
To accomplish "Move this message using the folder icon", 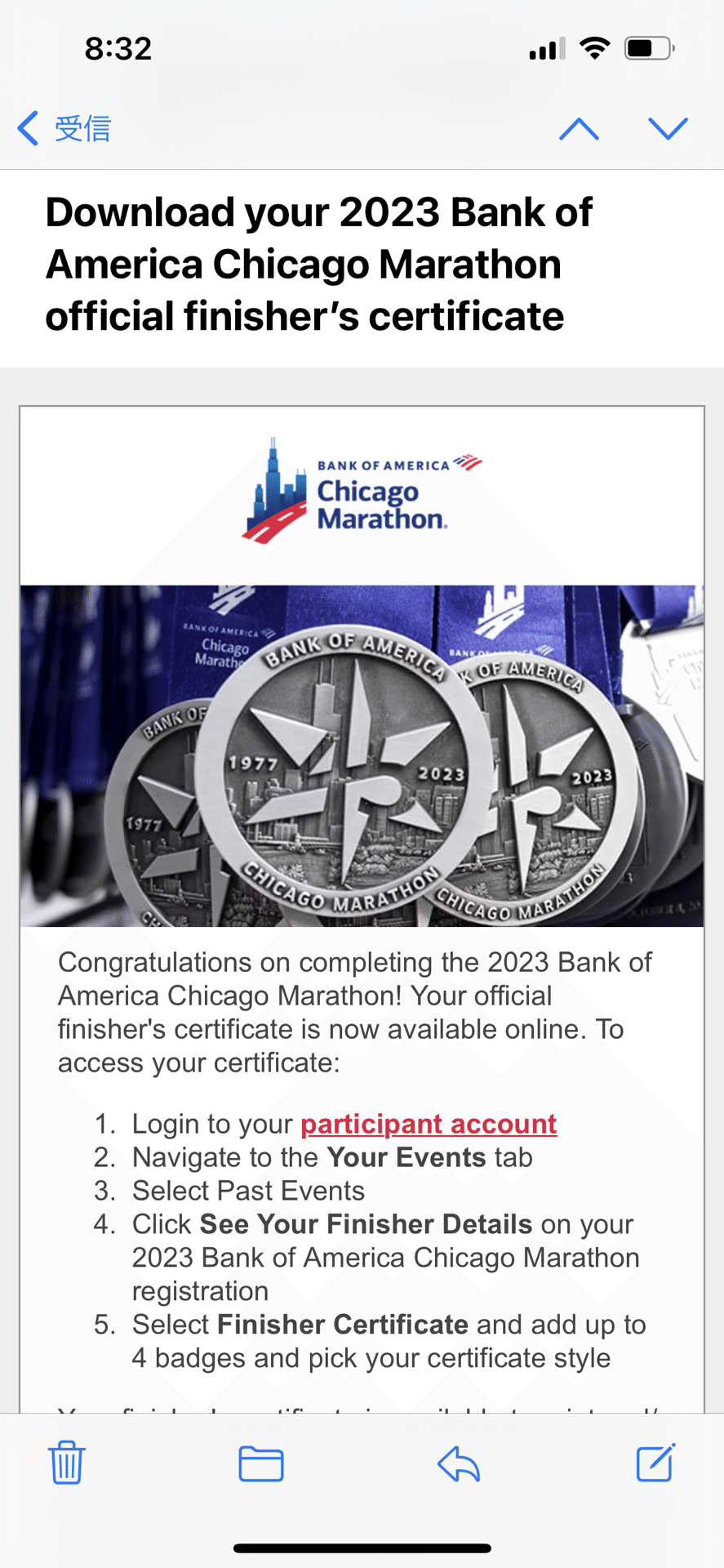I will (x=261, y=1463).
